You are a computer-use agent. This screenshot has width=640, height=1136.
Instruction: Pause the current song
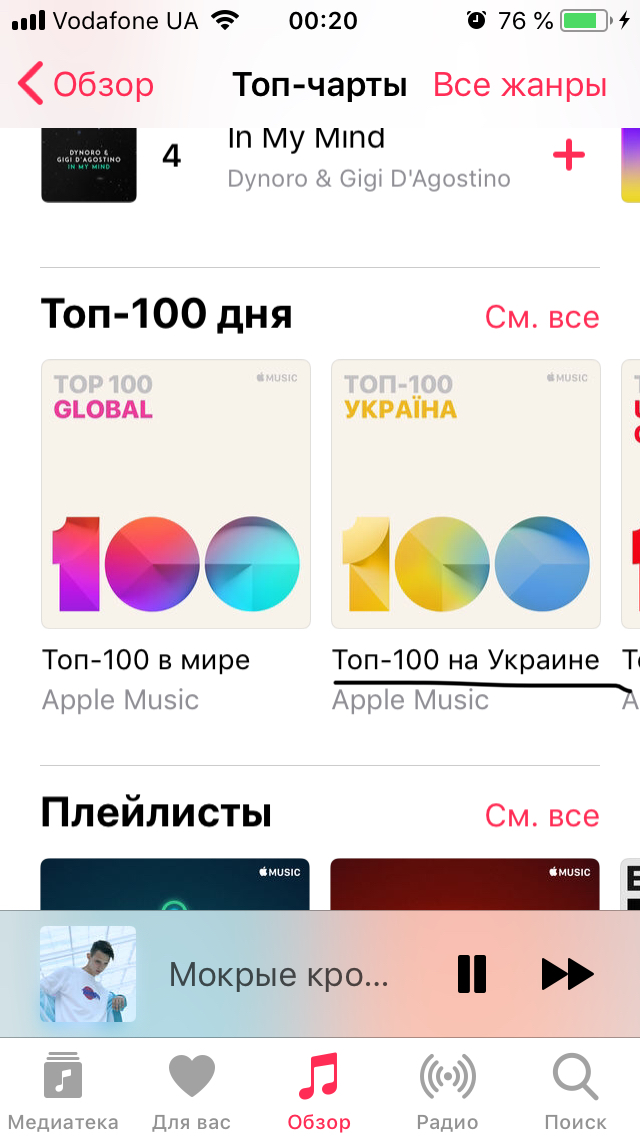tap(472, 974)
